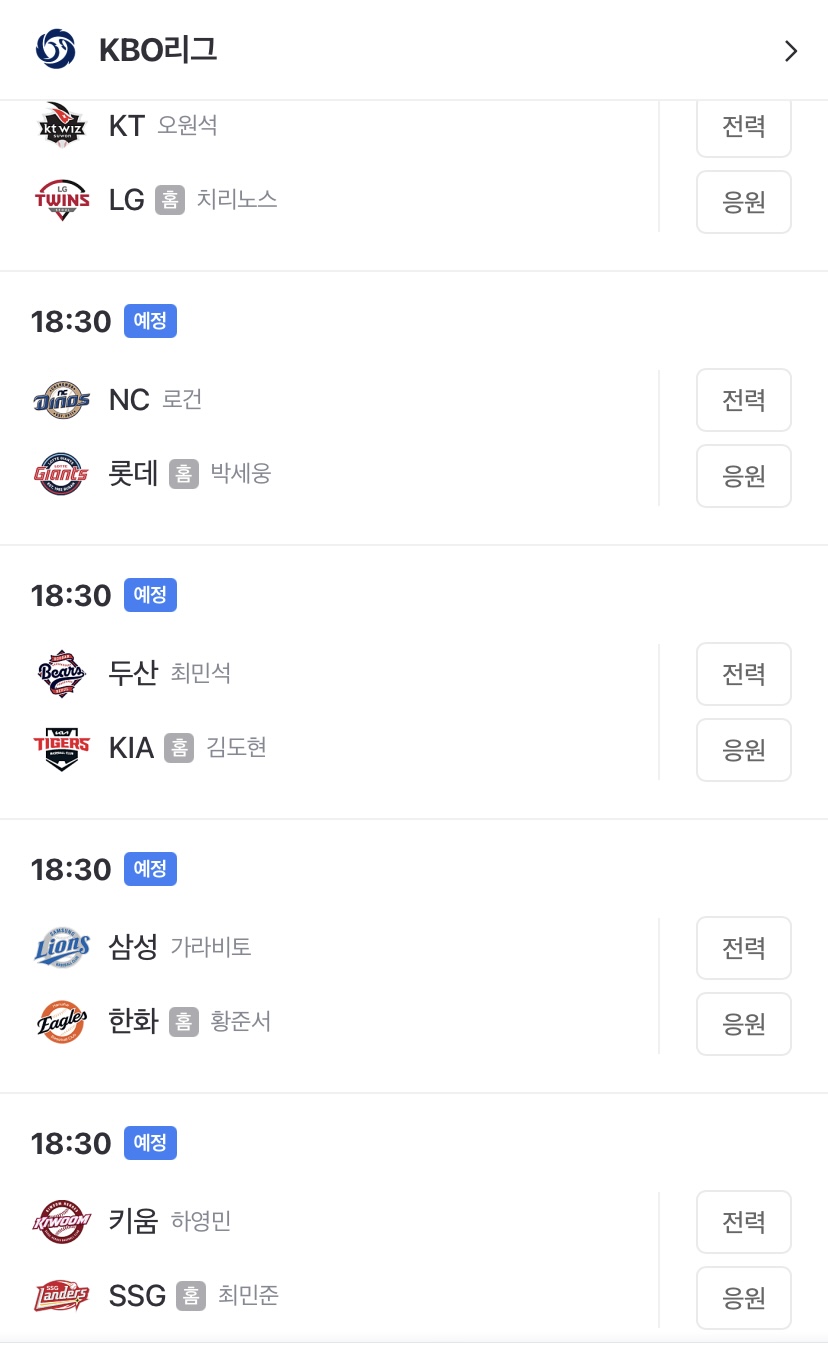Open 전력 for 두산 vs KIA
828x1348 pixels.
743,674
